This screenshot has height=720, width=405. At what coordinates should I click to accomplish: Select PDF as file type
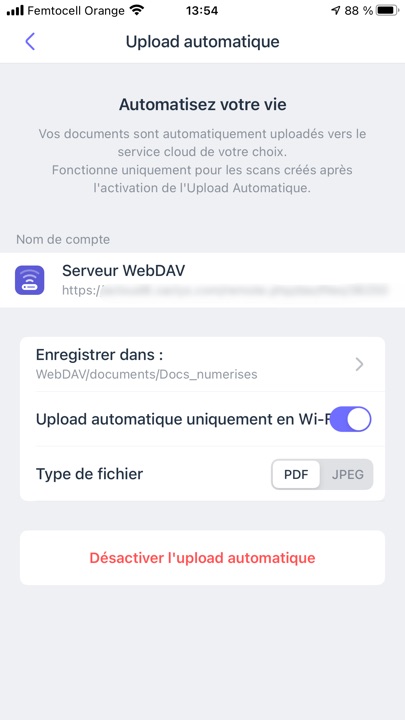[x=296, y=474]
